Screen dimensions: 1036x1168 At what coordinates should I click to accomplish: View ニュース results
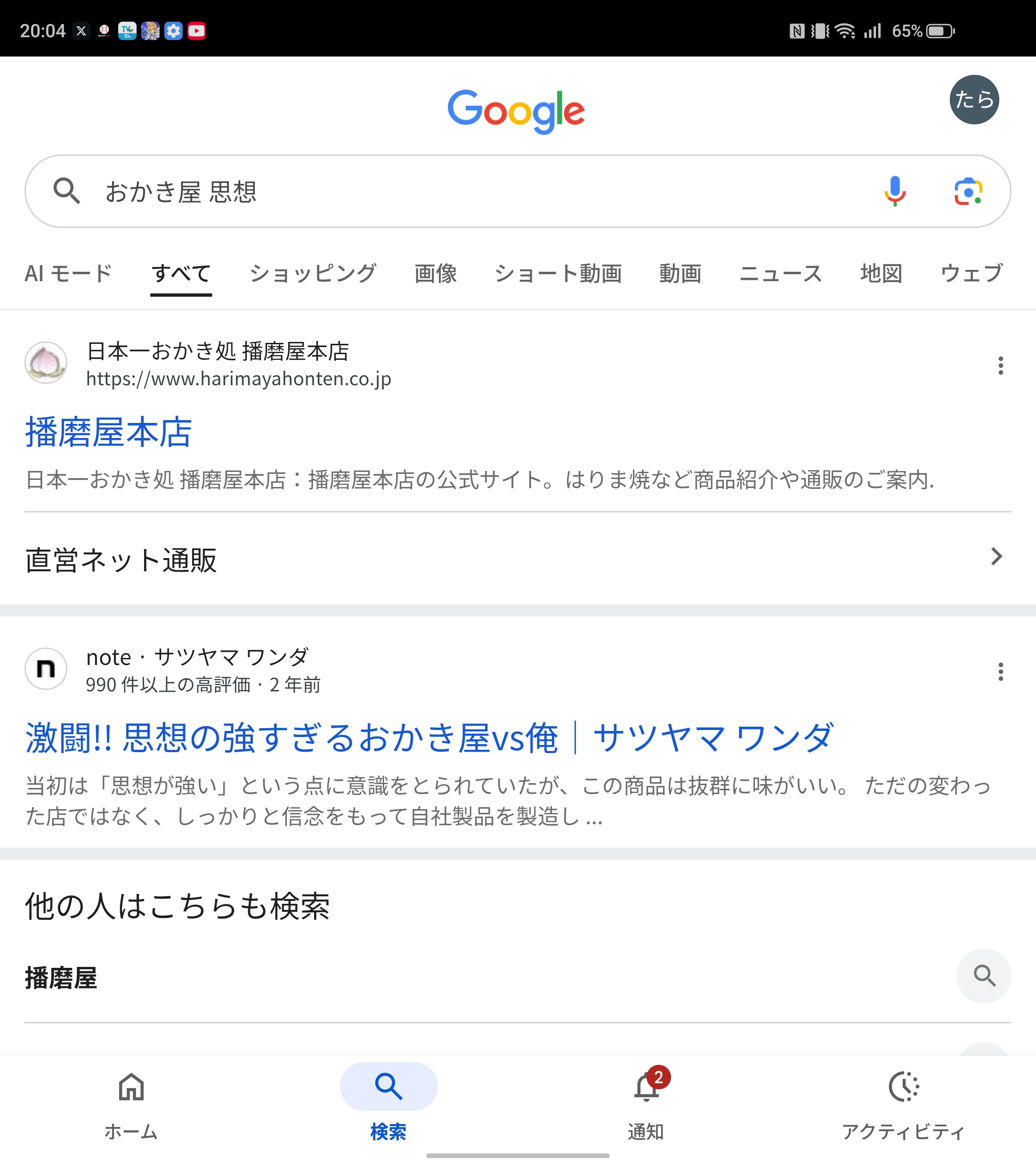click(x=781, y=273)
